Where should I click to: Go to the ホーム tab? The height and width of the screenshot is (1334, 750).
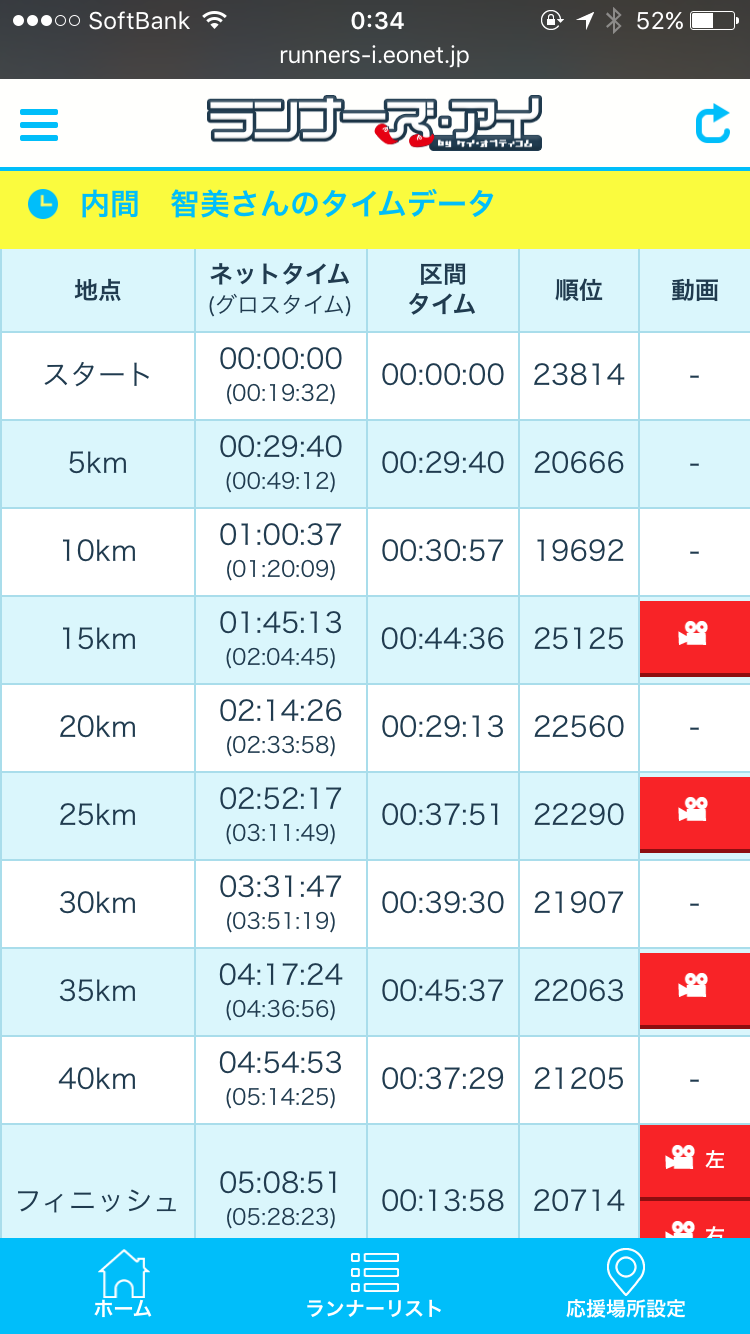click(123, 1285)
